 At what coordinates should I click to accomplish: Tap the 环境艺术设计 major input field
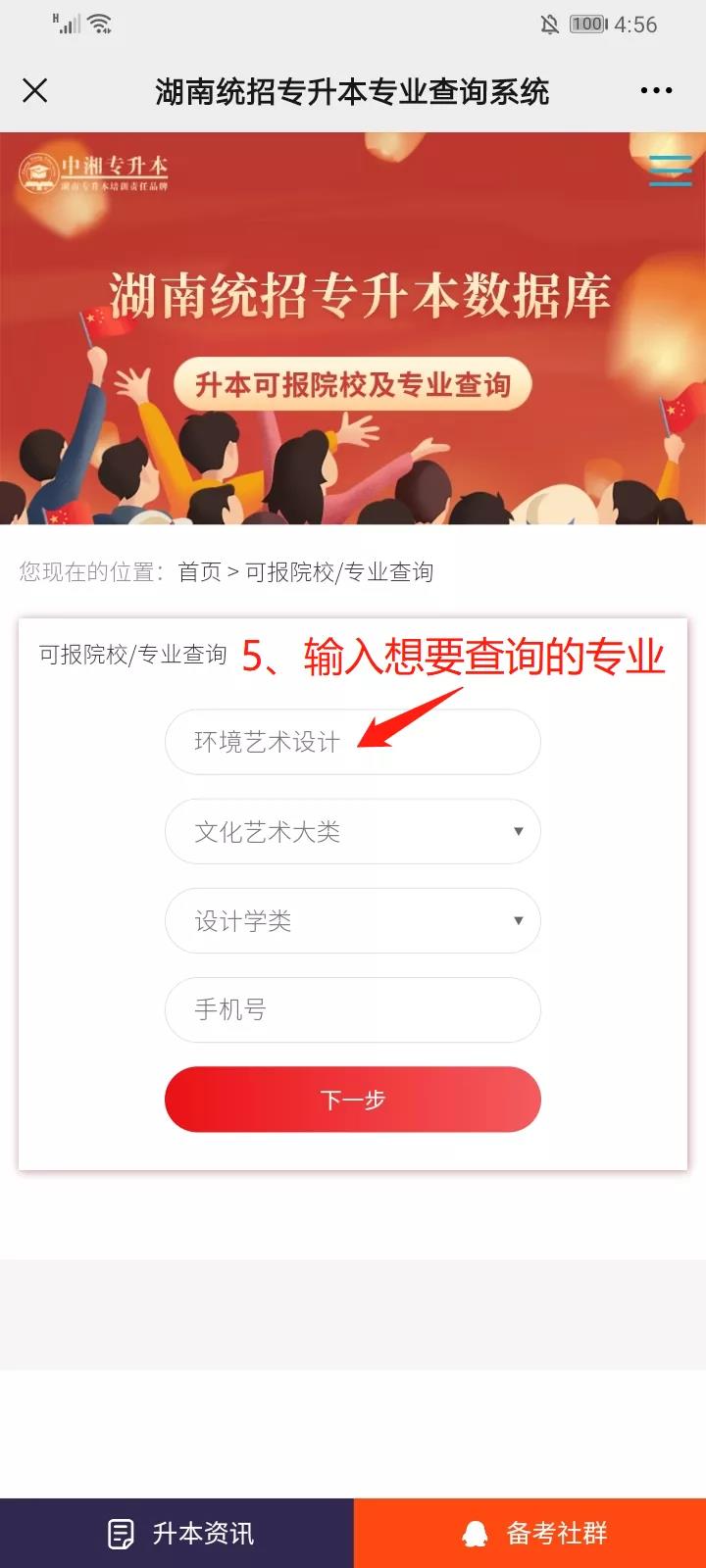pyautogui.click(x=352, y=742)
